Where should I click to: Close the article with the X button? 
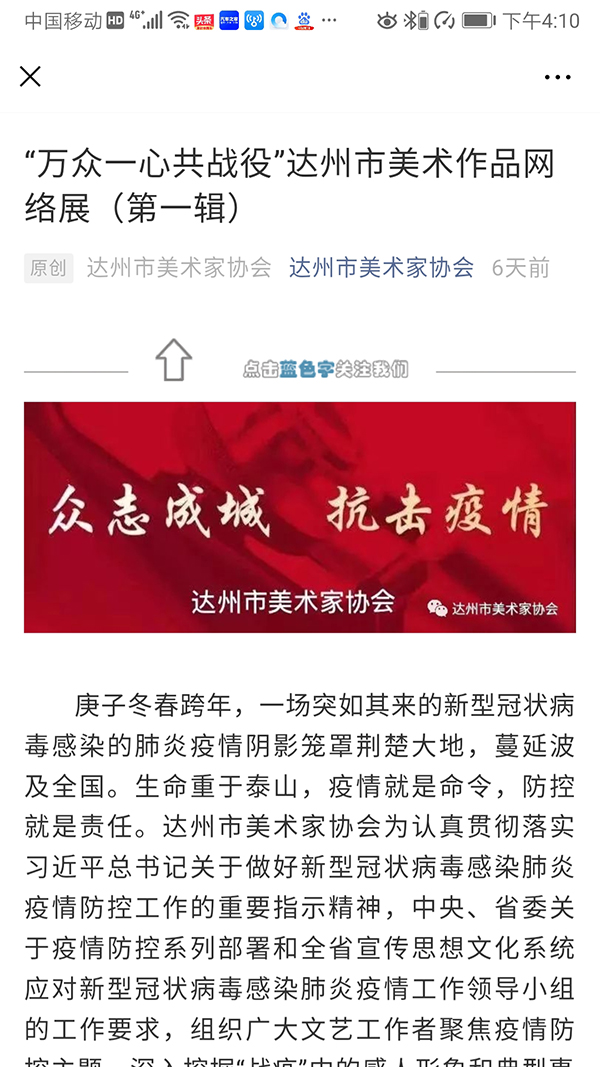coord(30,77)
